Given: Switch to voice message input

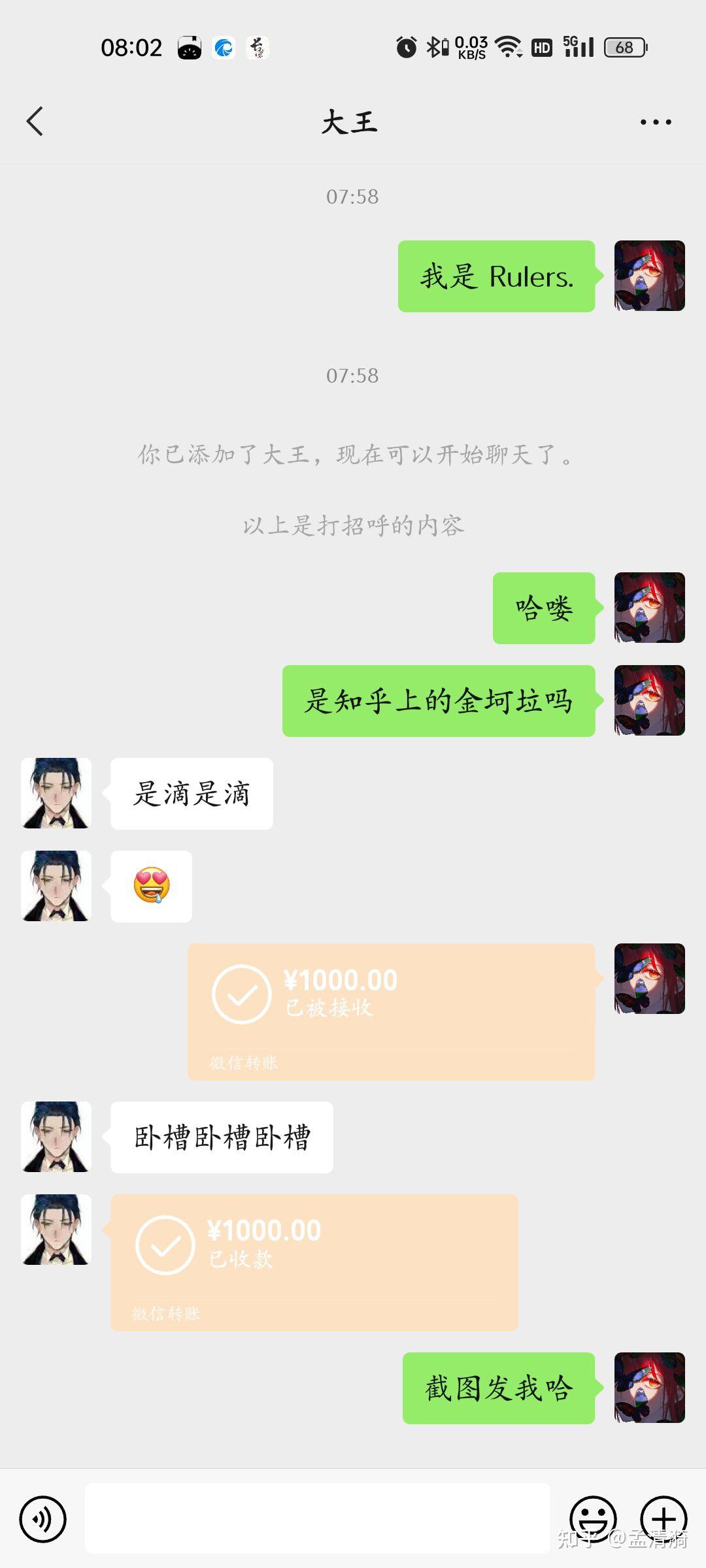Looking at the screenshot, I should pos(43,1519).
